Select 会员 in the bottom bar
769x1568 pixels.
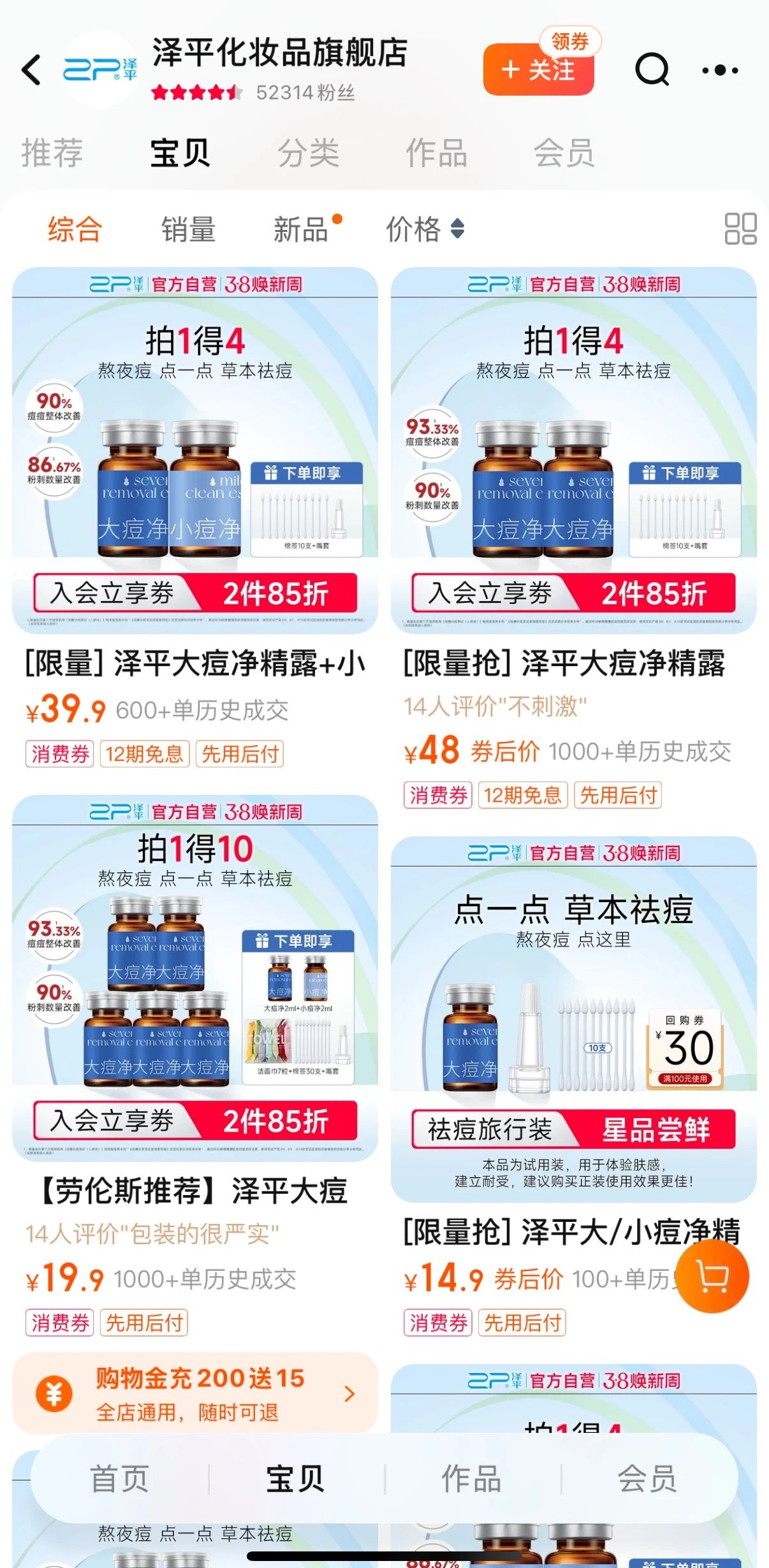[x=647, y=1479]
